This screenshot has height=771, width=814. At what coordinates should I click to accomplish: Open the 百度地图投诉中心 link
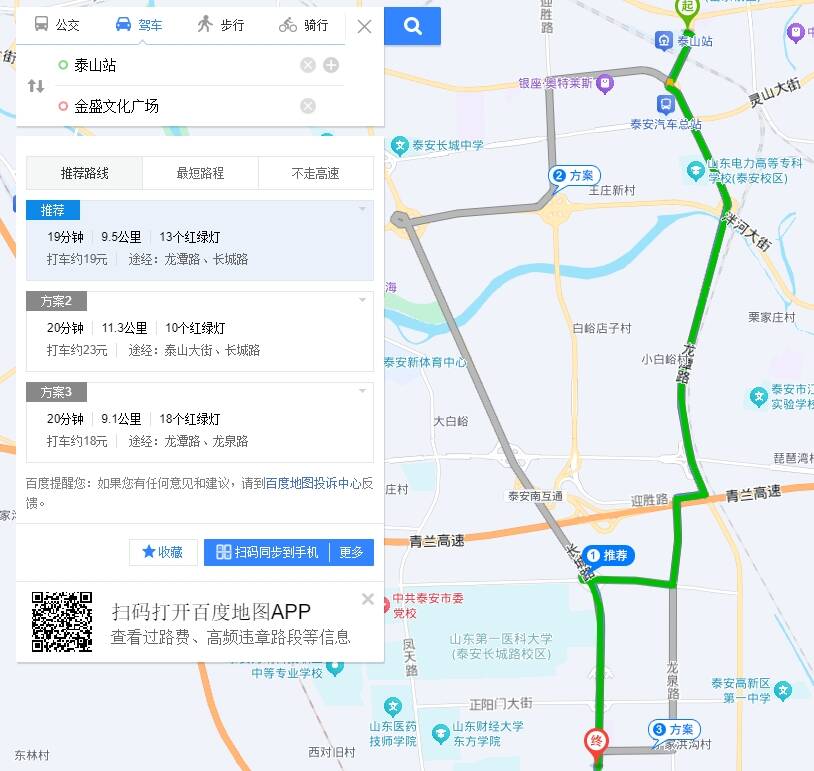click(312, 483)
